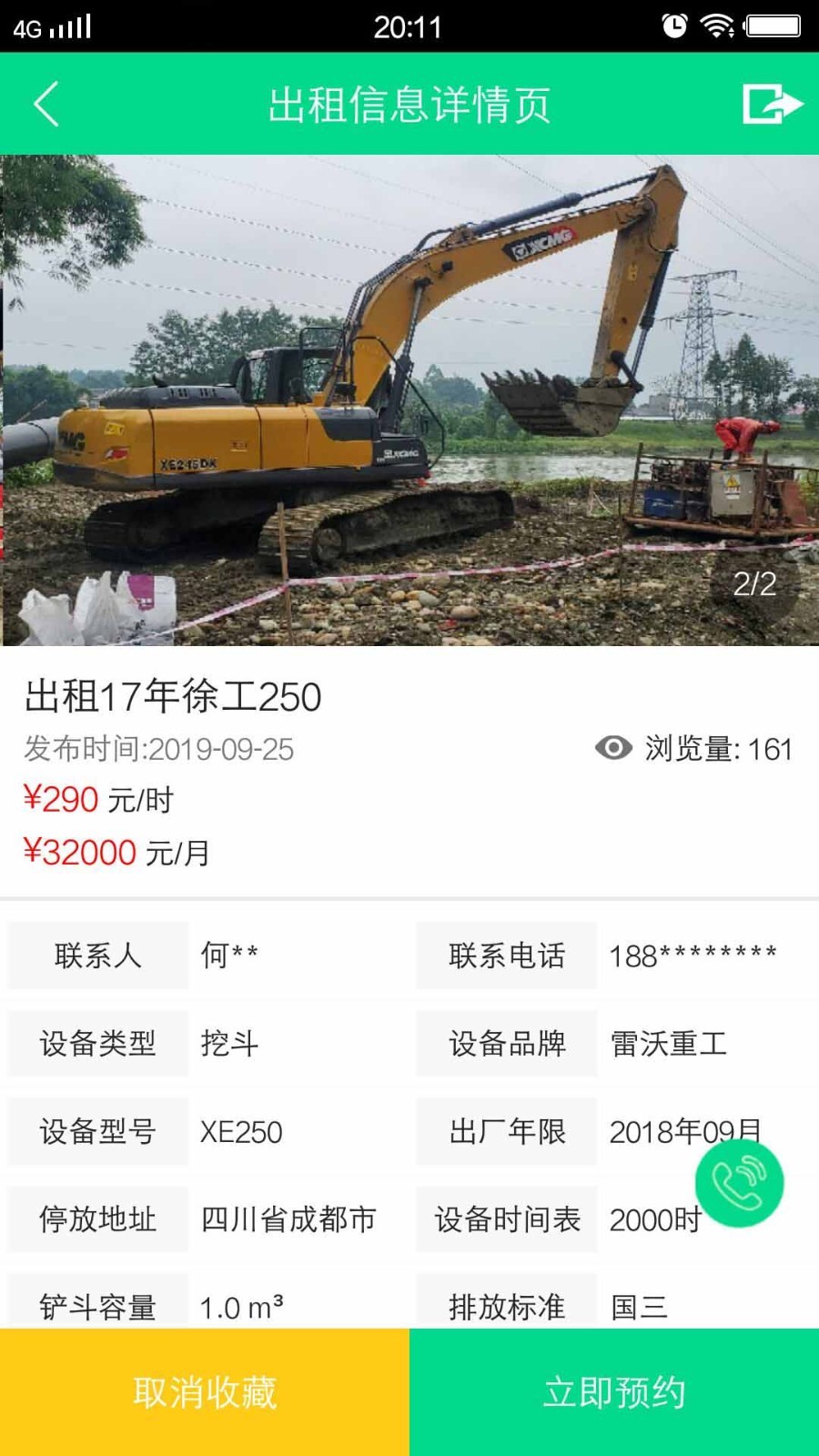The height and width of the screenshot is (1456, 819).
Task: Tap the 出厂年限 field 2018年09月
Action: click(x=686, y=1132)
